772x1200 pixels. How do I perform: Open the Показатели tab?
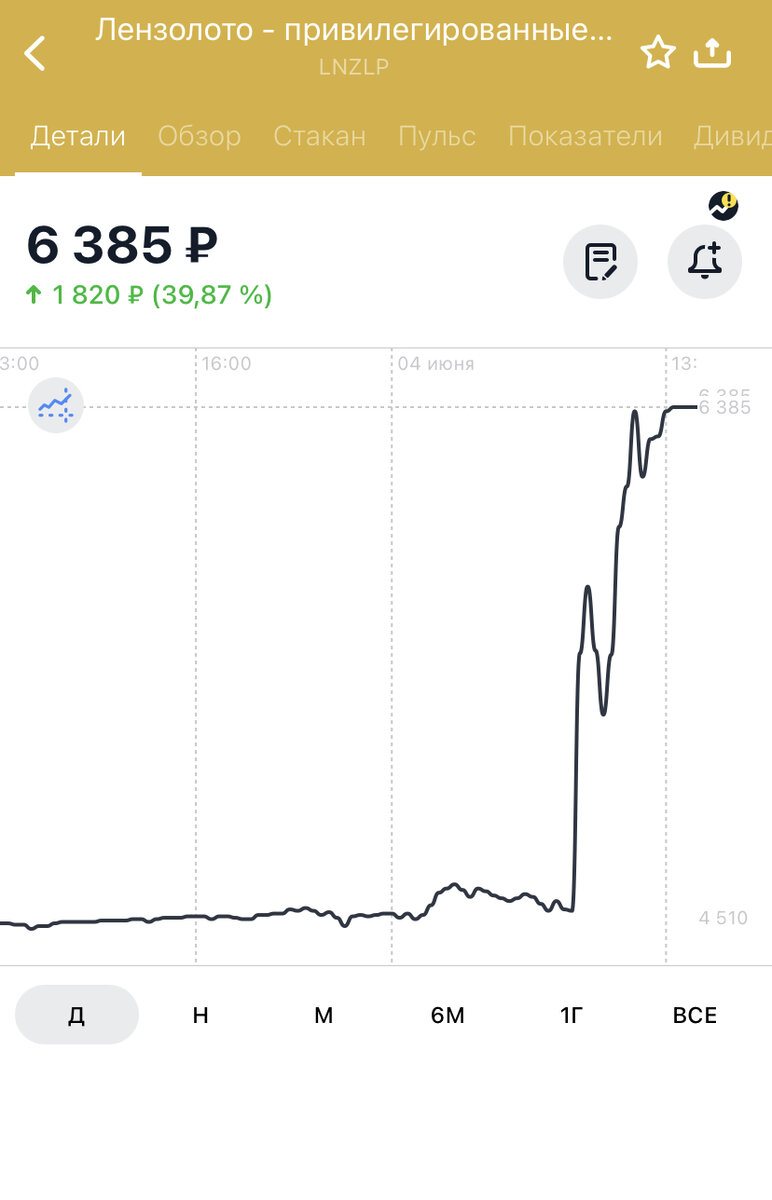pos(585,136)
